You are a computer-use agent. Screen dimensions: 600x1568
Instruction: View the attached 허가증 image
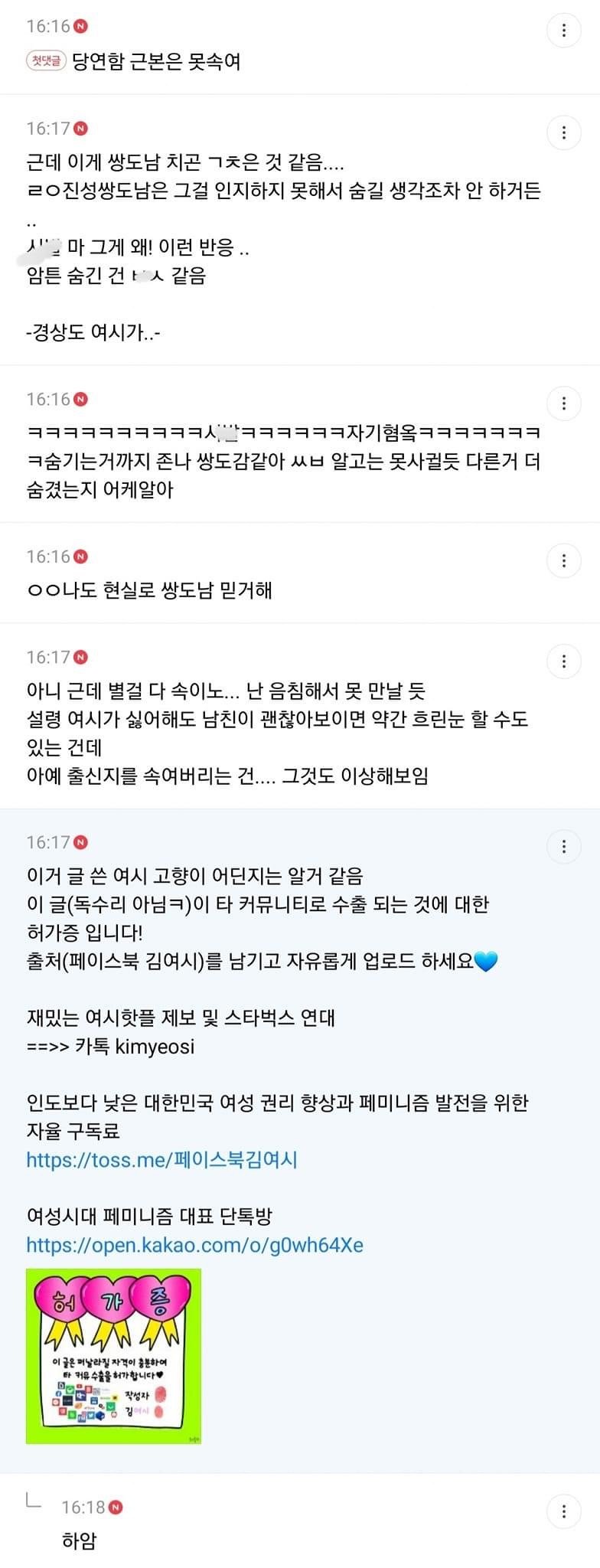pyautogui.click(x=113, y=1356)
